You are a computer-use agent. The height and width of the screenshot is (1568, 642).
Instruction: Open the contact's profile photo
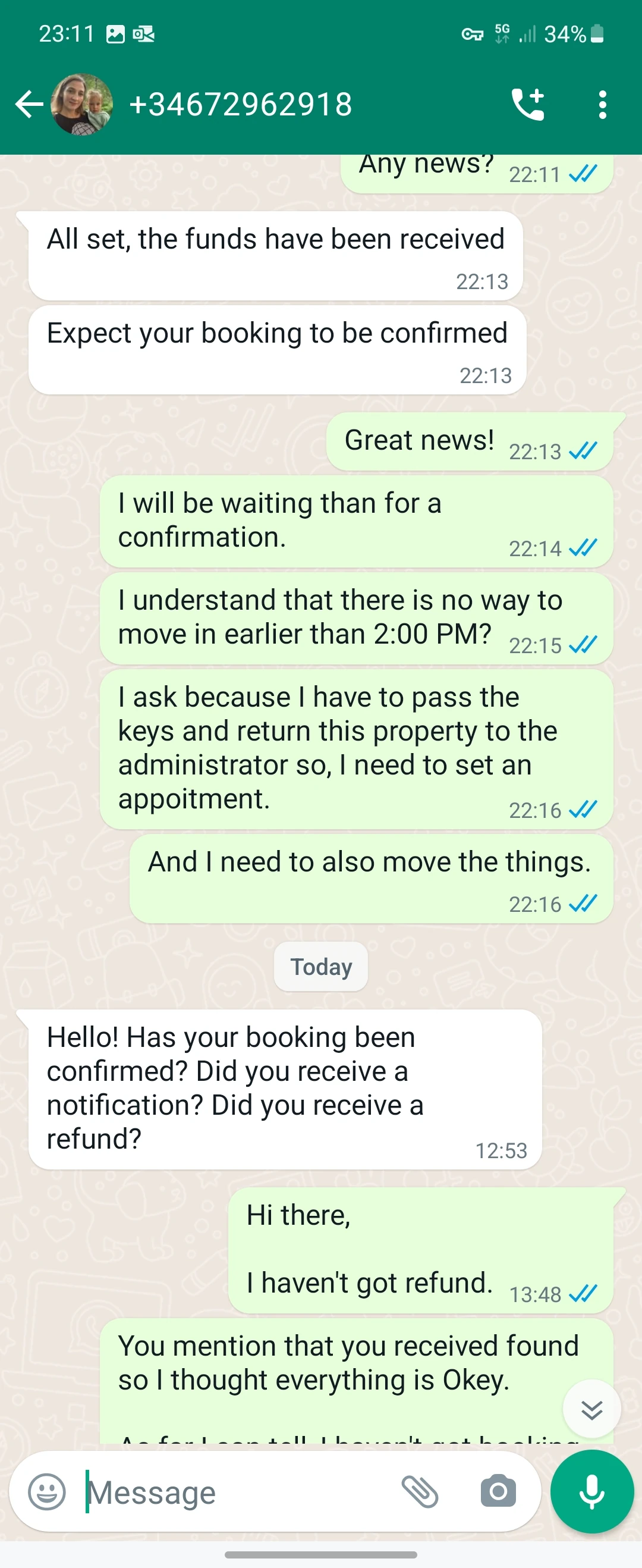tap(81, 104)
